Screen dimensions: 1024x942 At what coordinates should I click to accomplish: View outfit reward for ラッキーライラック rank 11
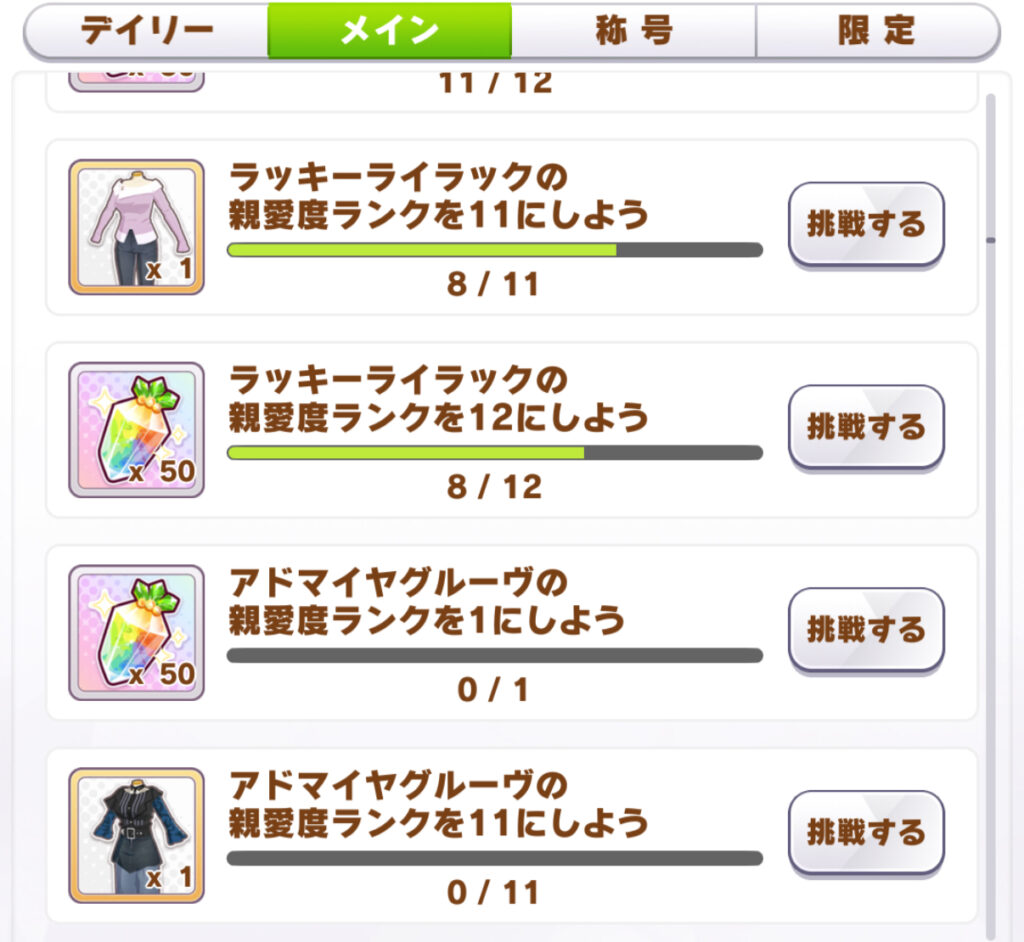[136, 227]
